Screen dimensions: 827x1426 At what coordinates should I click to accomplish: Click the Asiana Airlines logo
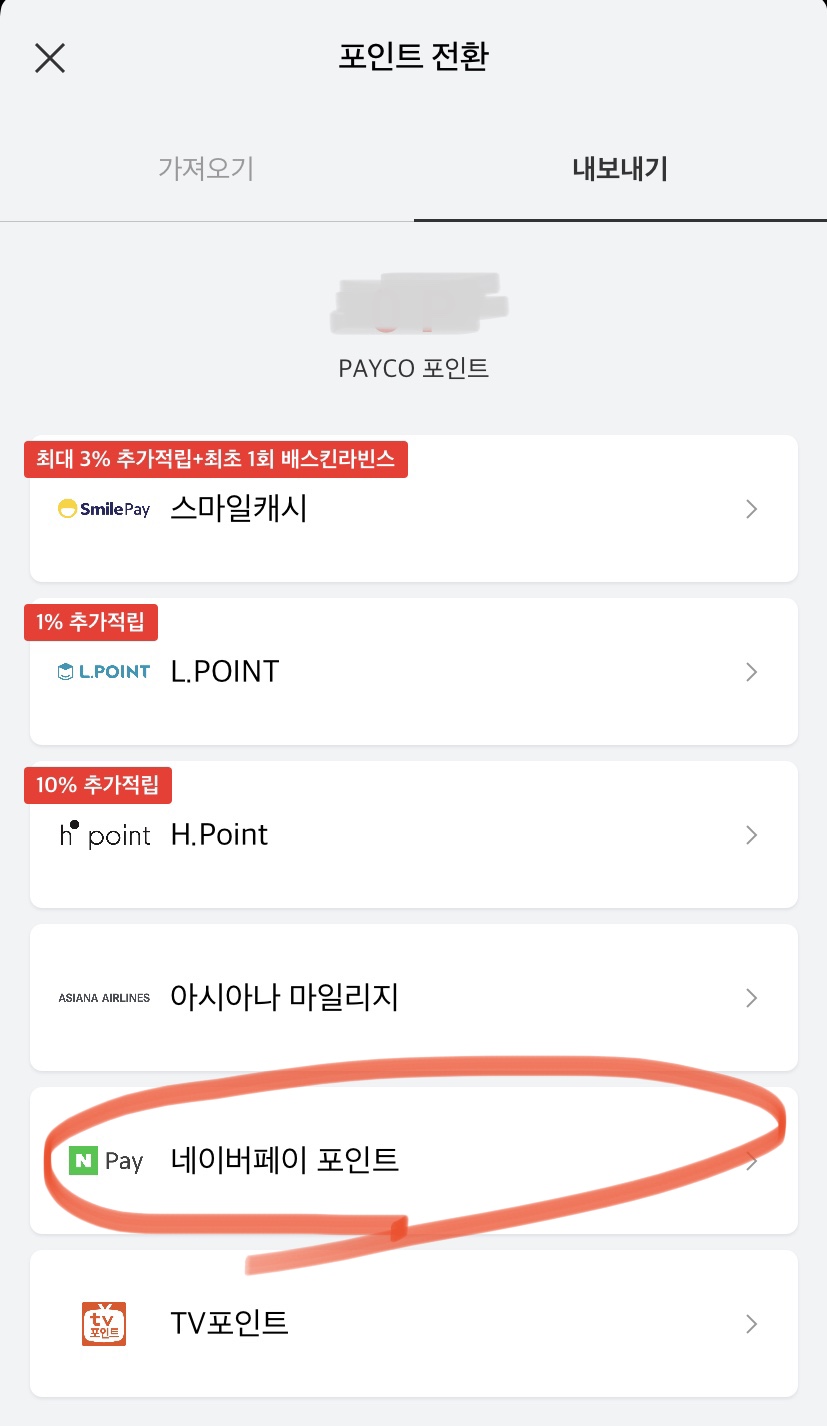point(104,997)
